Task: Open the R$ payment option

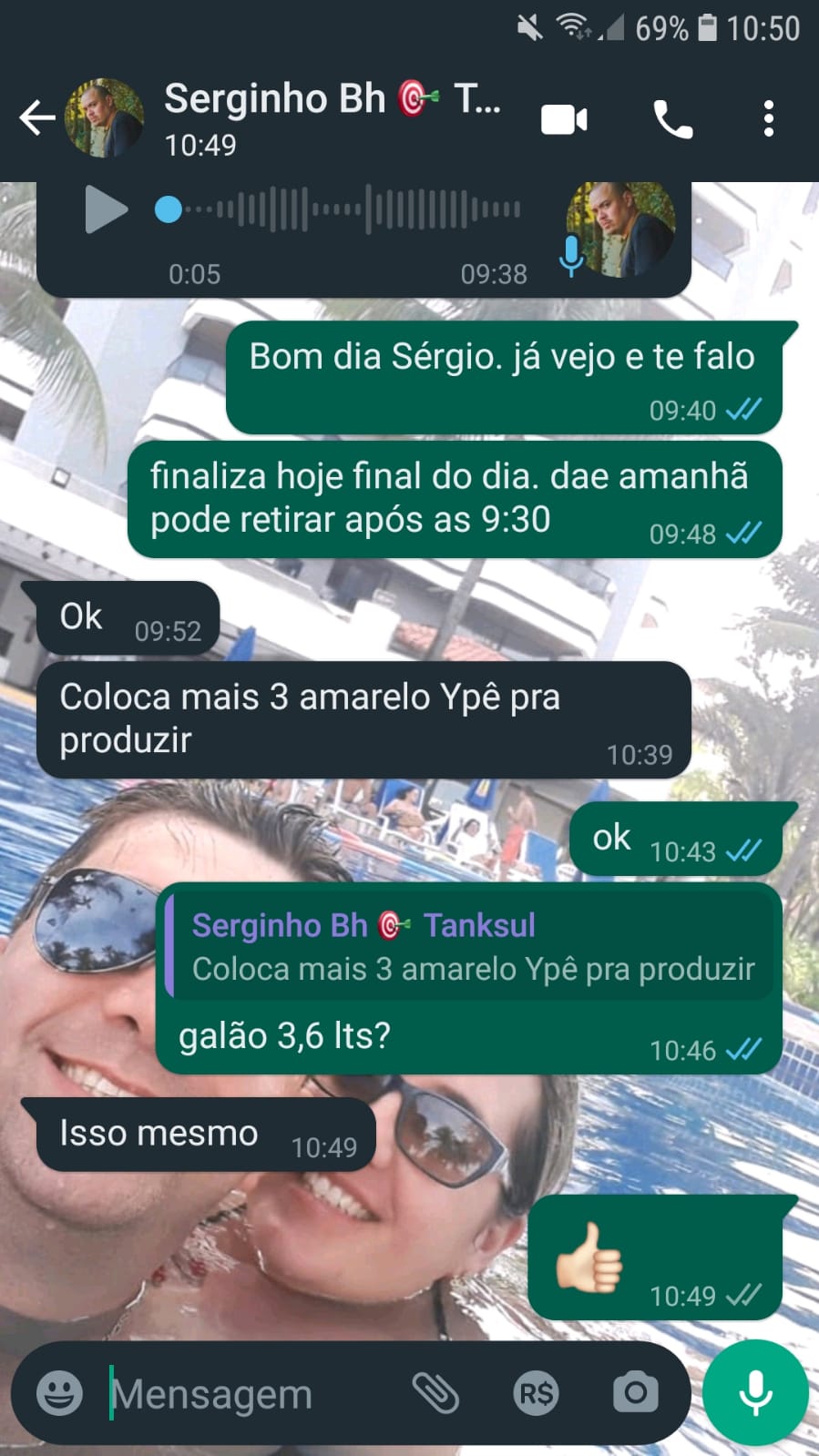Action: pos(536,1393)
